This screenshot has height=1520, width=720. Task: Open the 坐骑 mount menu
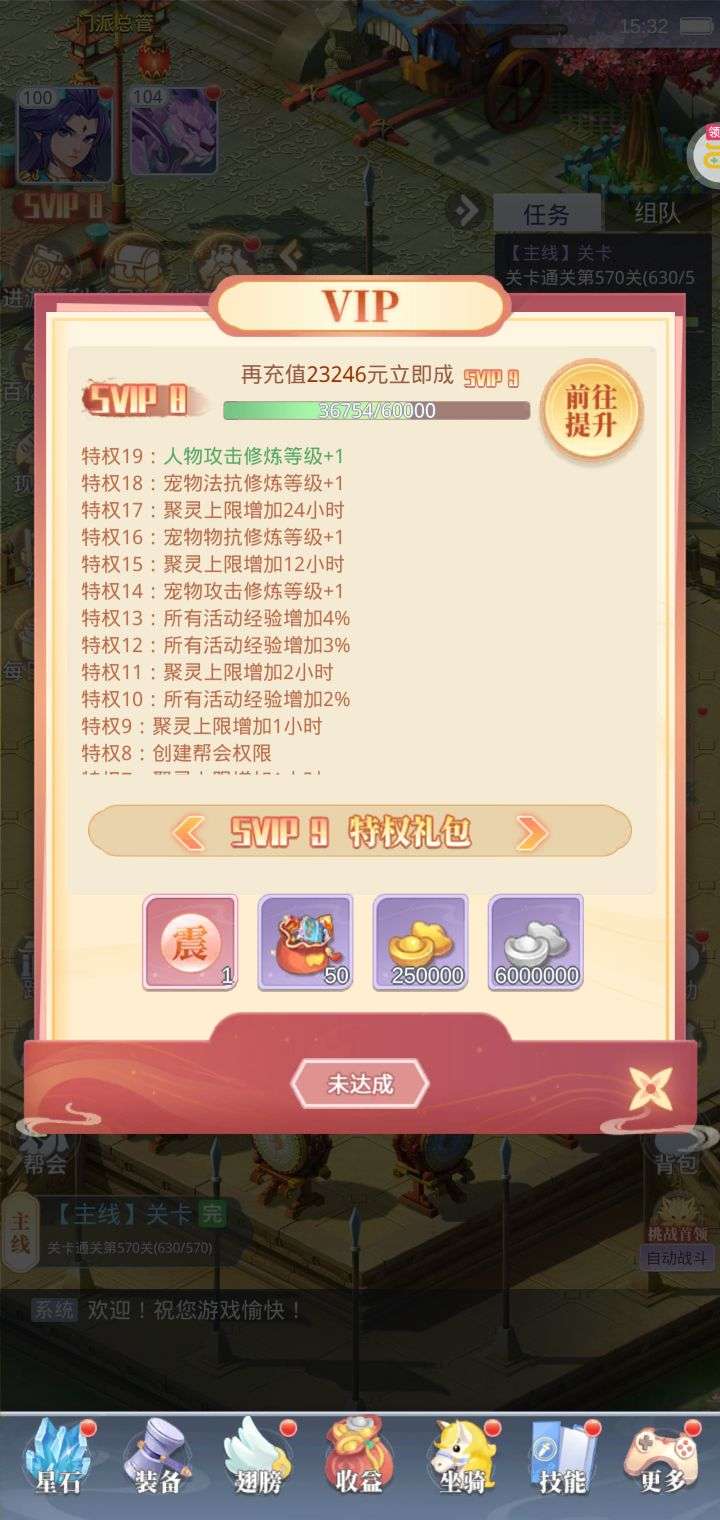click(x=461, y=1457)
